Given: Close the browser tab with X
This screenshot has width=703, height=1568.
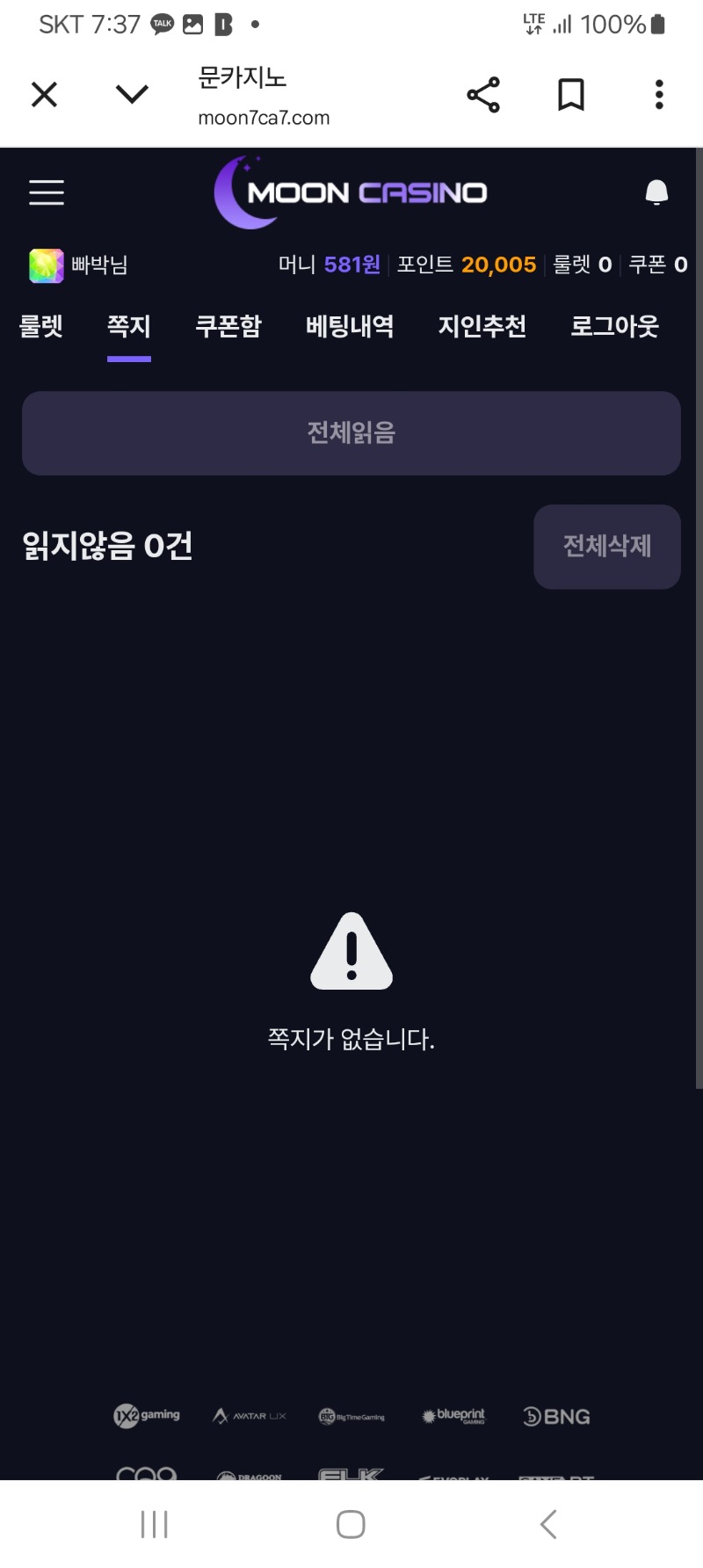Looking at the screenshot, I should (x=44, y=94).
